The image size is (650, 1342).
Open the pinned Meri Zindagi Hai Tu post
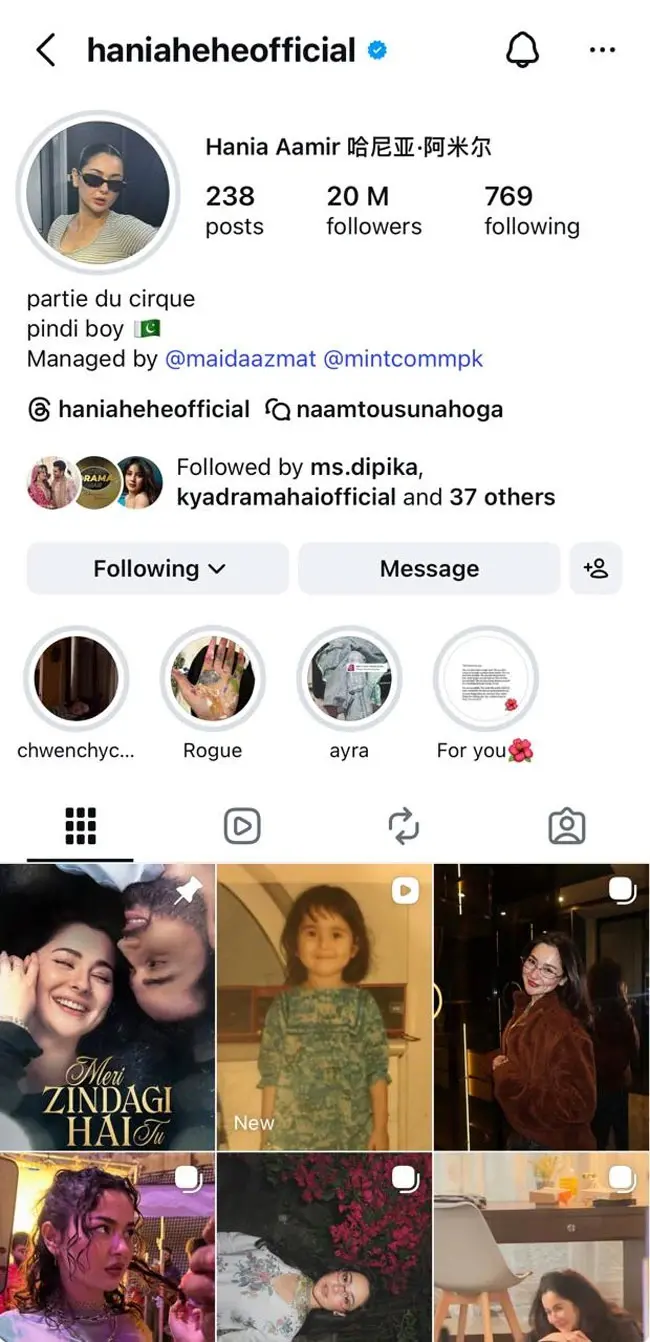coord(107,1007)
